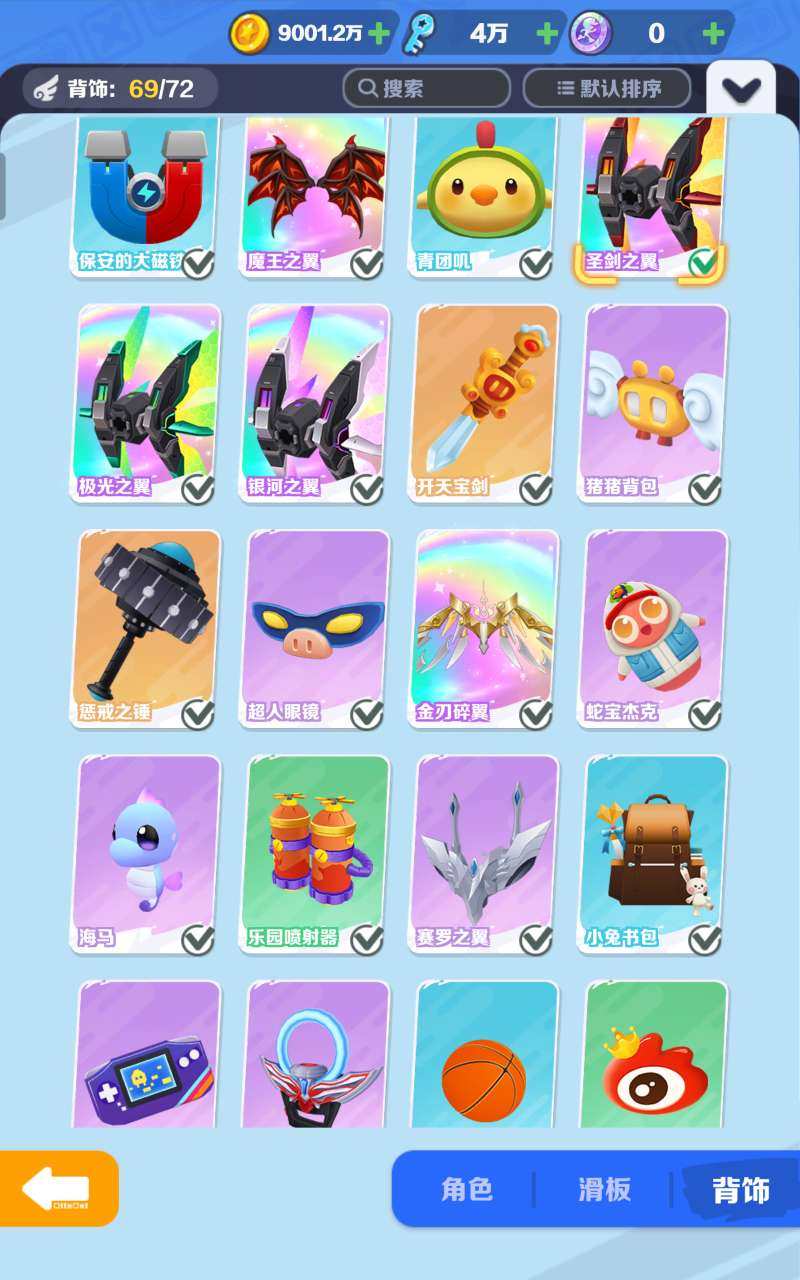Add more gold coins
800x1280 pixels.
pos(379,33)
